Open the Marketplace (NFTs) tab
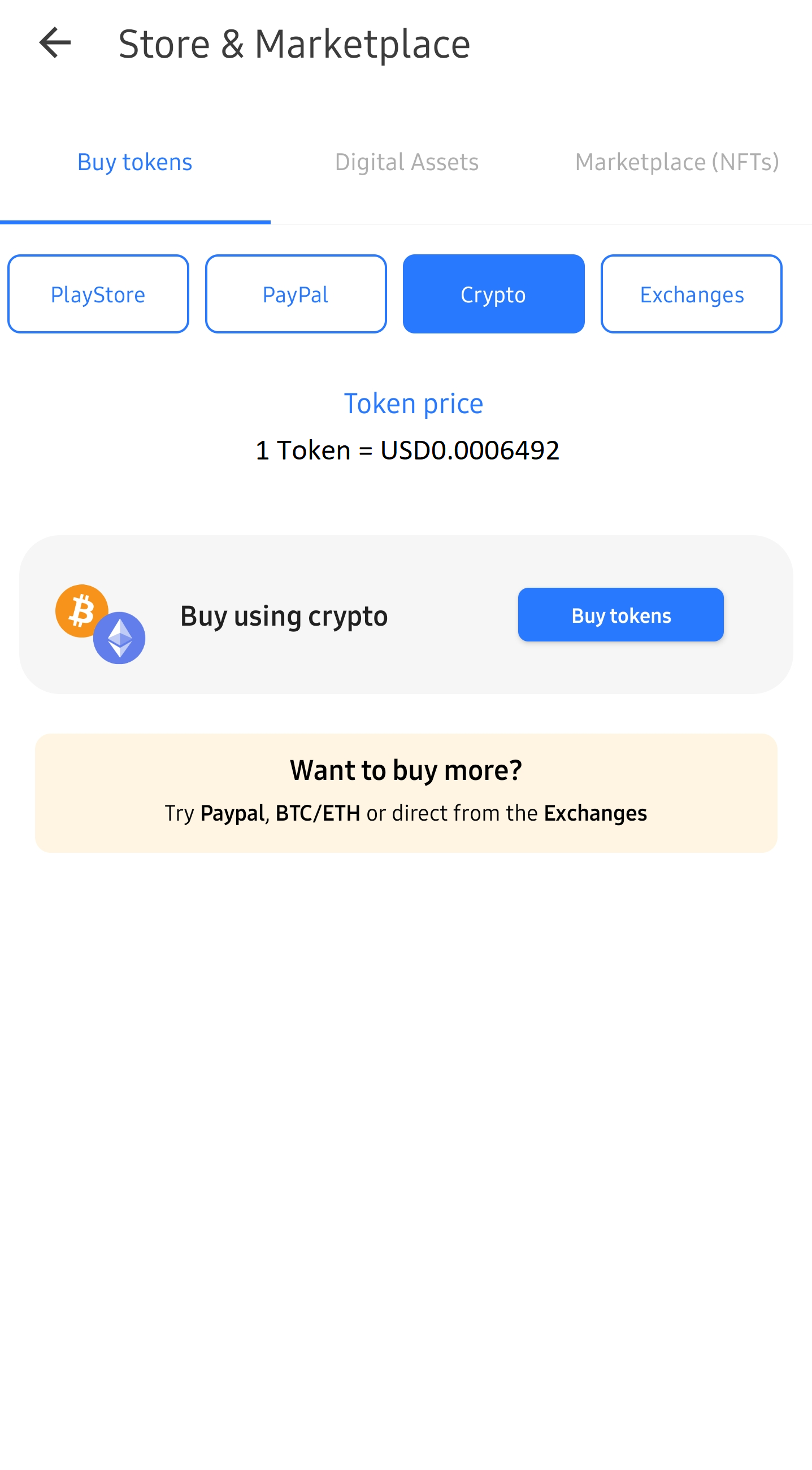Screen dimensions: 812x1470 click(677, 162)
